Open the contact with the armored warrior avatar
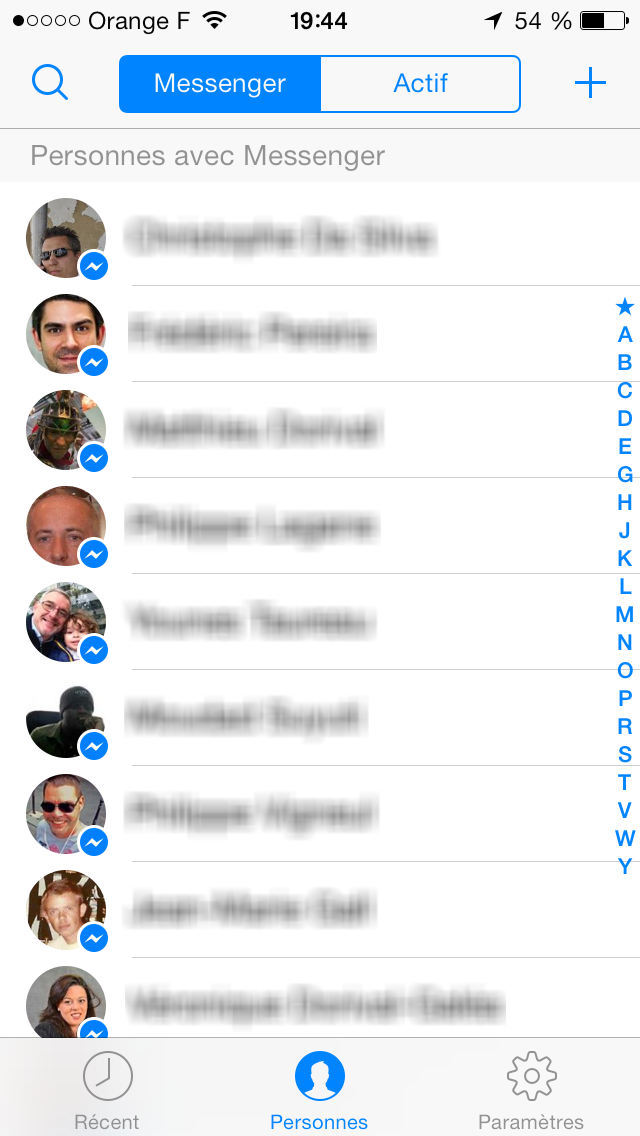Viewport: 640px width, 1136px height. coord(320,430)
